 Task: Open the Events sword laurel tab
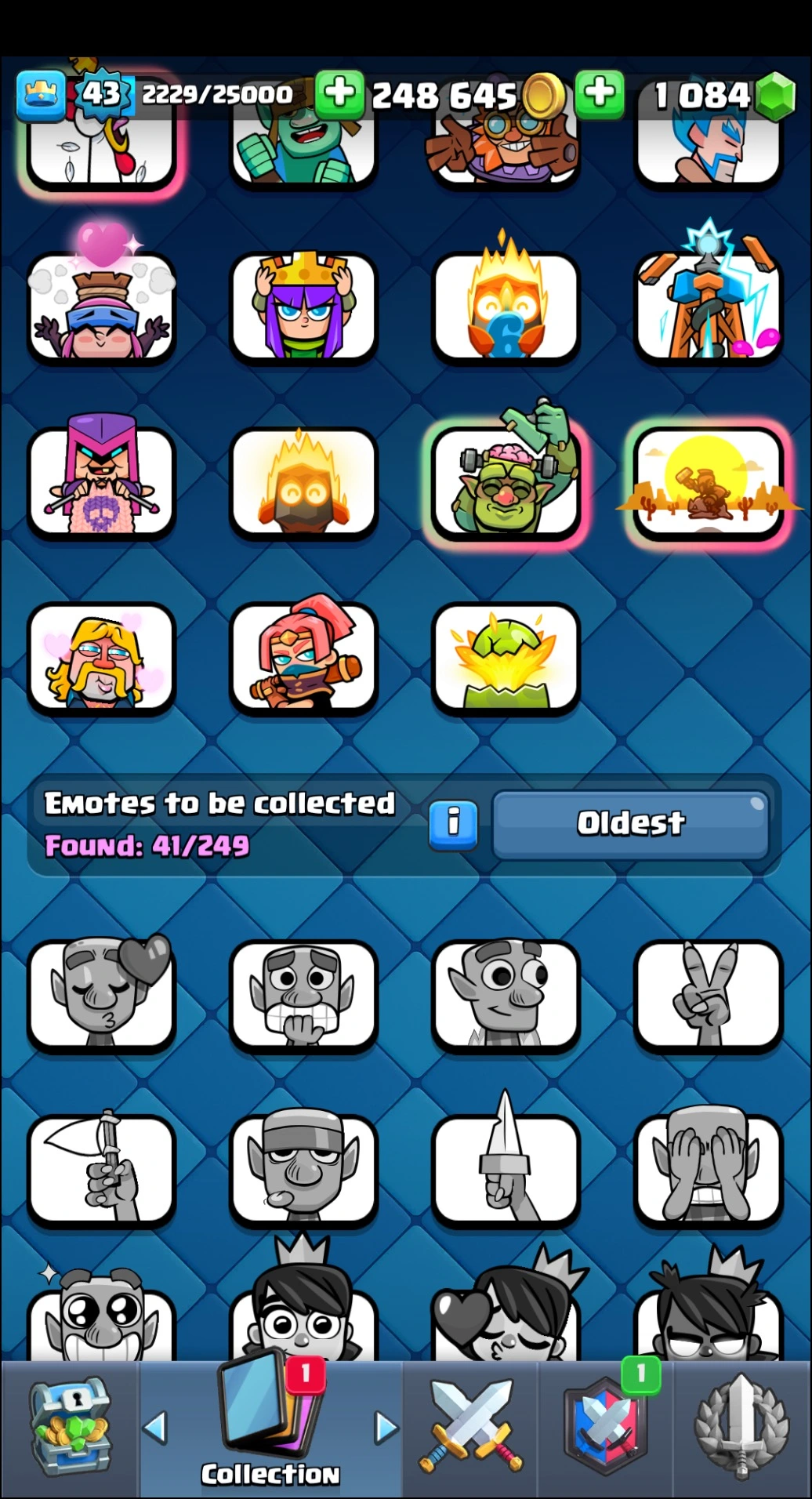[741, 1428]
